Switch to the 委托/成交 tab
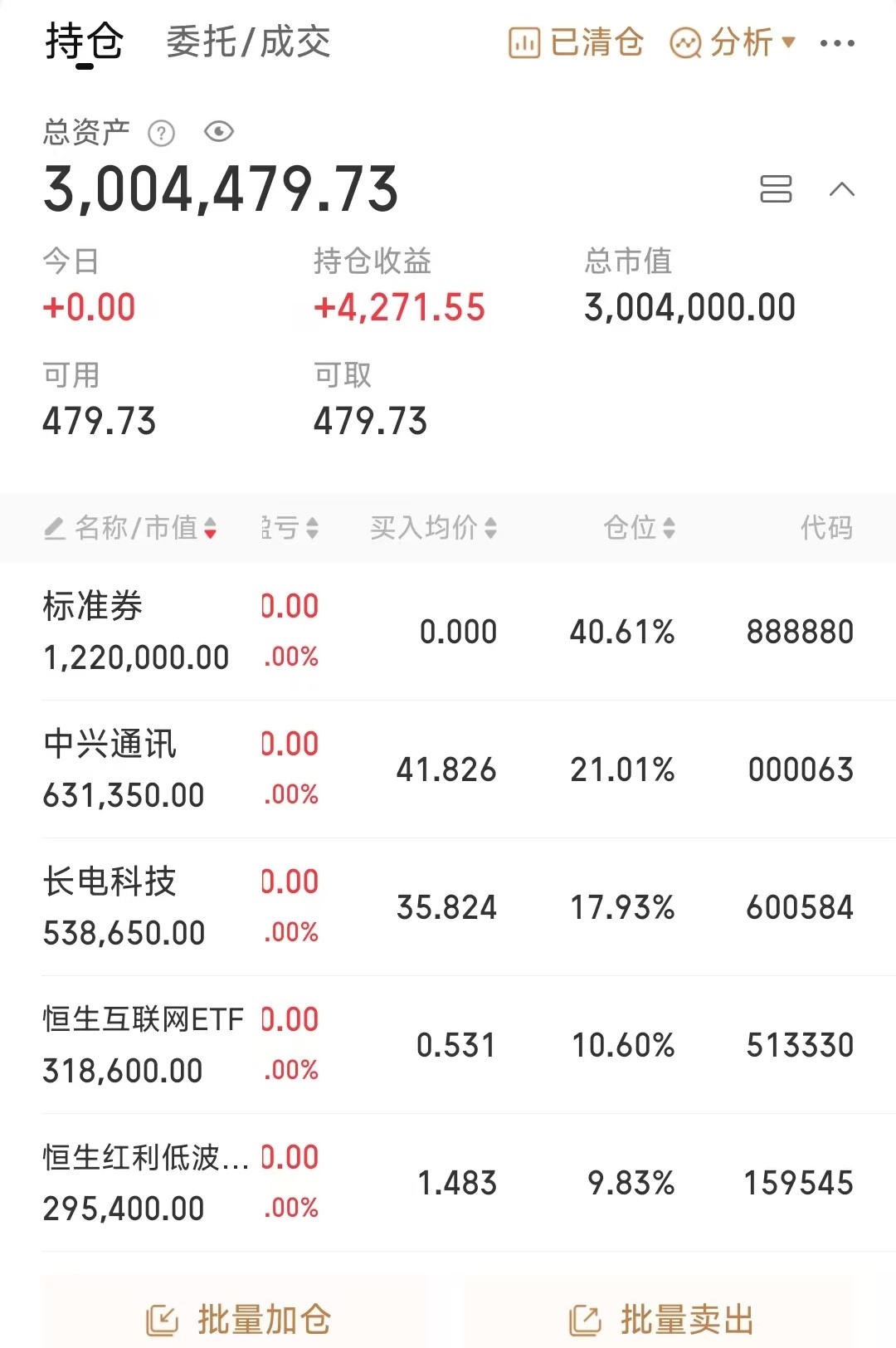 click(x=248, y=42)
